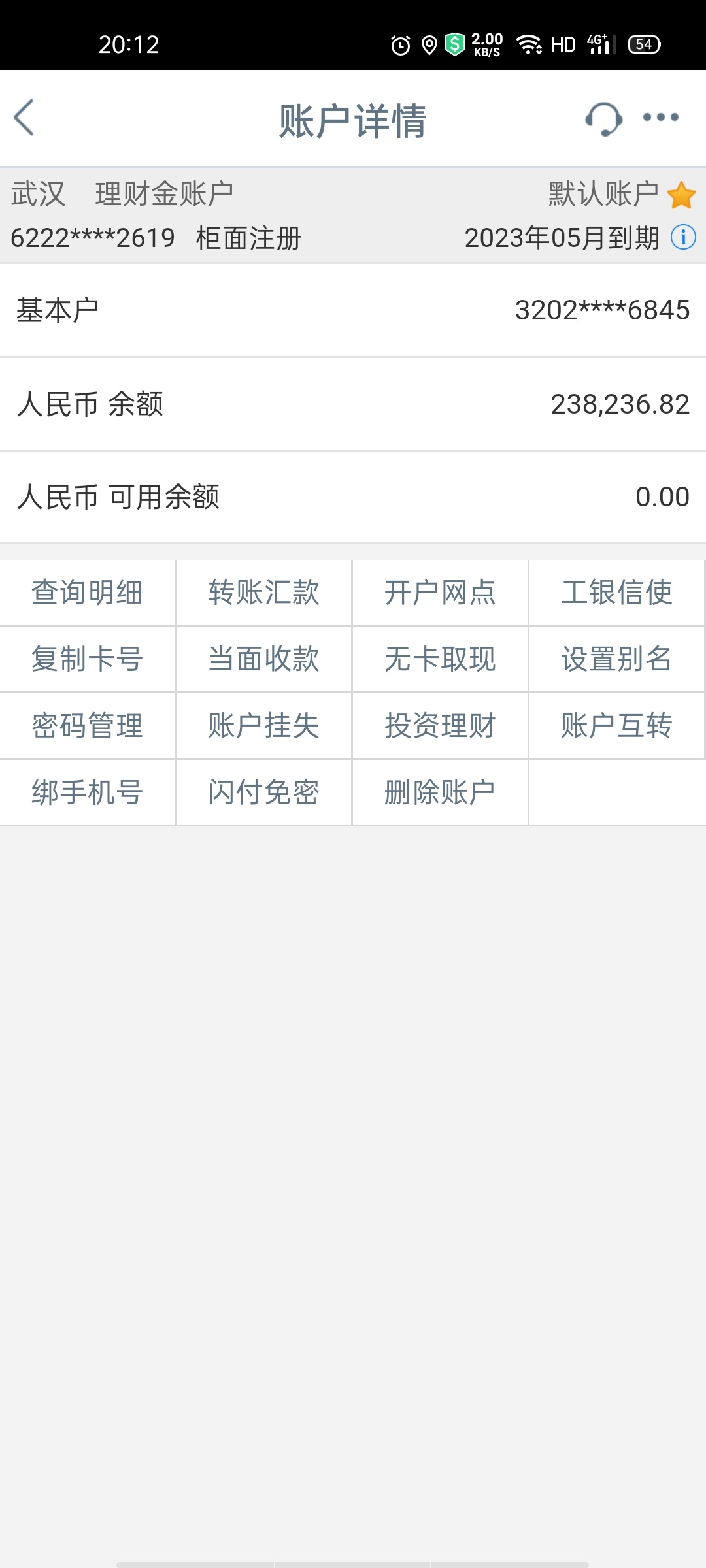This screenshot has width=706, height=1568.
Task: Go back from 账户详情 page
Action: click(24, 118)
